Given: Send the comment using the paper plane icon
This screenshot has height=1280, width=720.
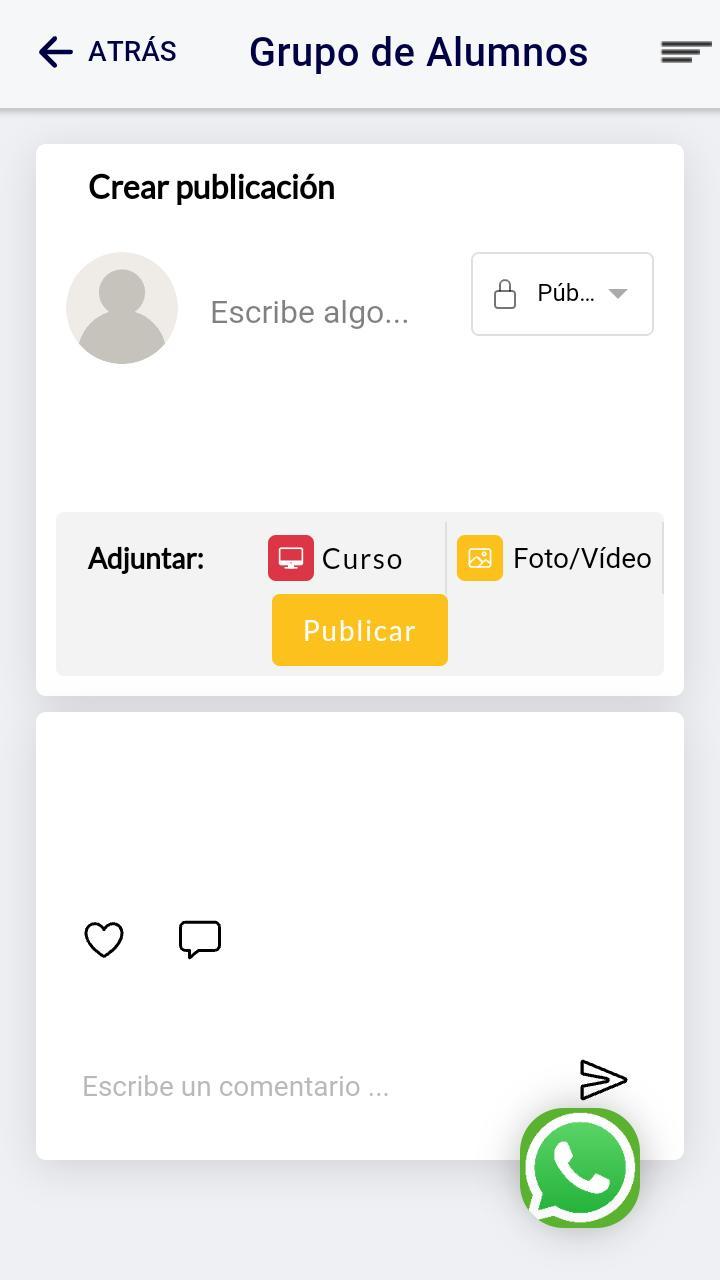Looking at the screenshot, I should pyautogui.click(x=601, y=1080).
